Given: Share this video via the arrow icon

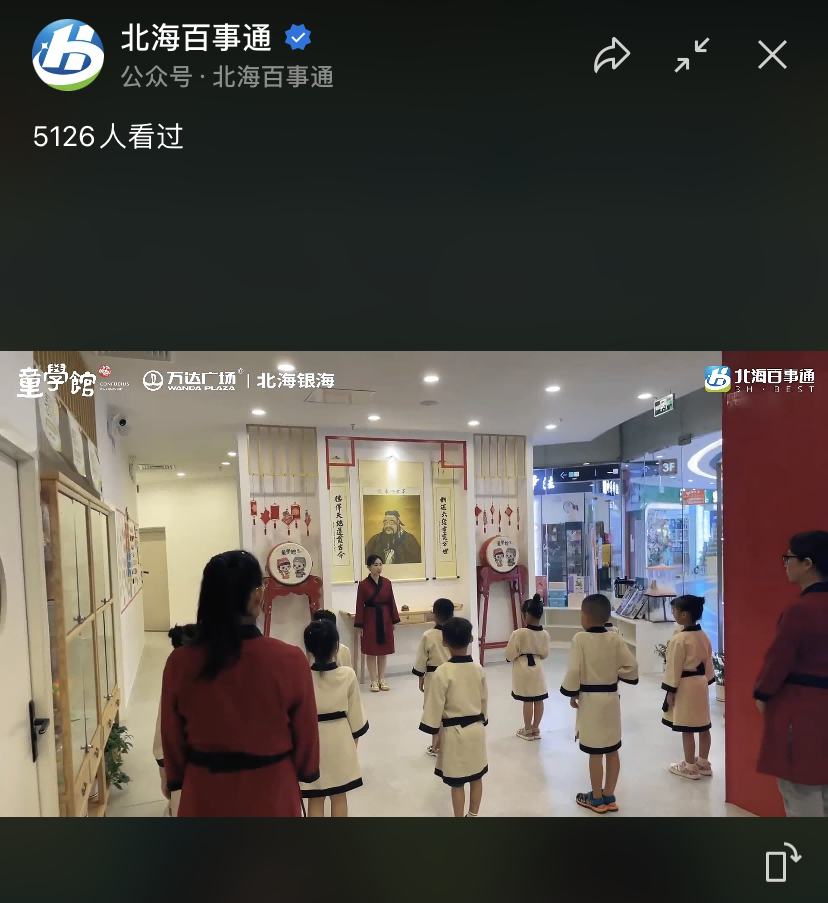Looking at the screenshot, I should pos(611,55).
